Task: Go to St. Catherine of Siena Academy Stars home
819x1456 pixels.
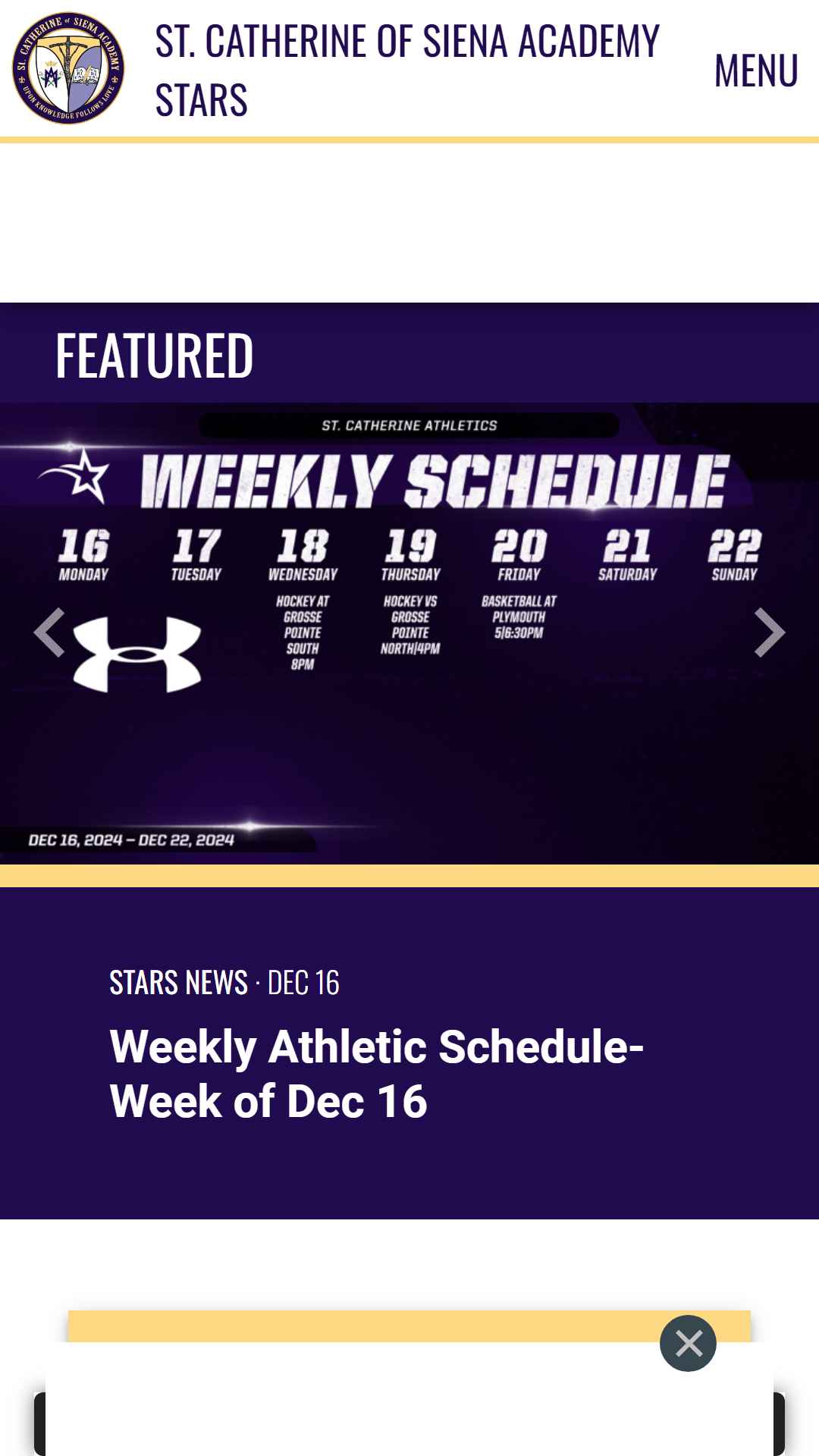Action: [407, 71]
